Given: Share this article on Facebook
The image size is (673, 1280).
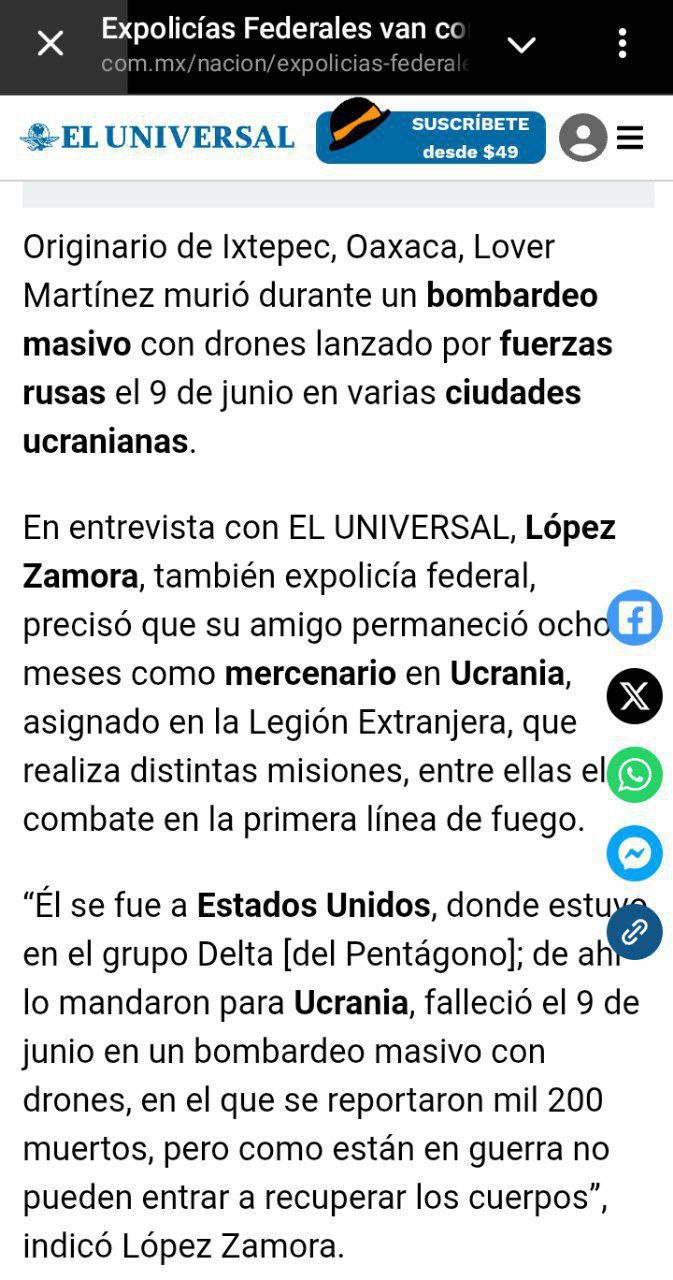Looking at the screenshot, I should point(634,618).
